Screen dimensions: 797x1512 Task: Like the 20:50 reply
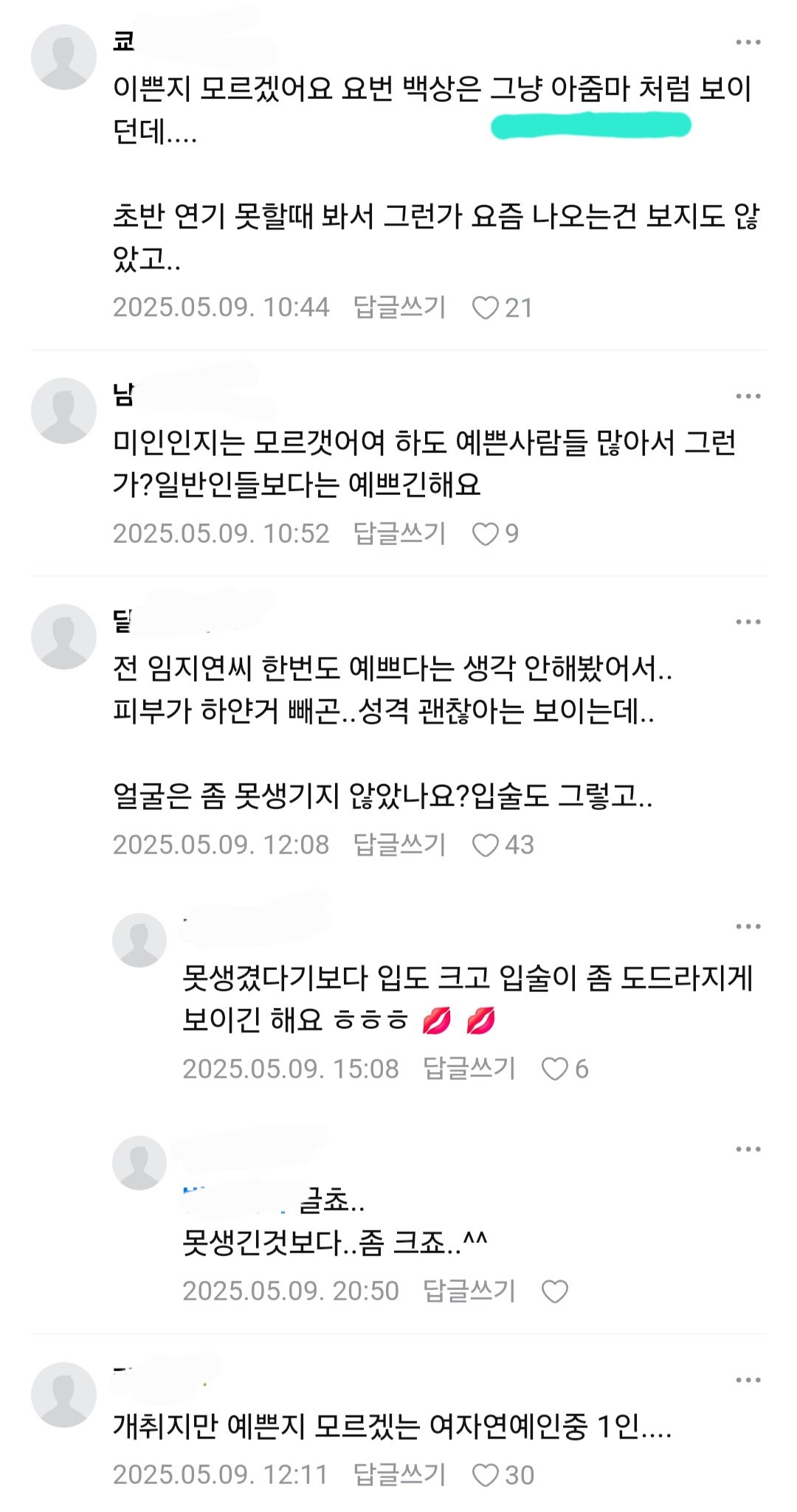pyautogui.click(x=555, y=1291)
